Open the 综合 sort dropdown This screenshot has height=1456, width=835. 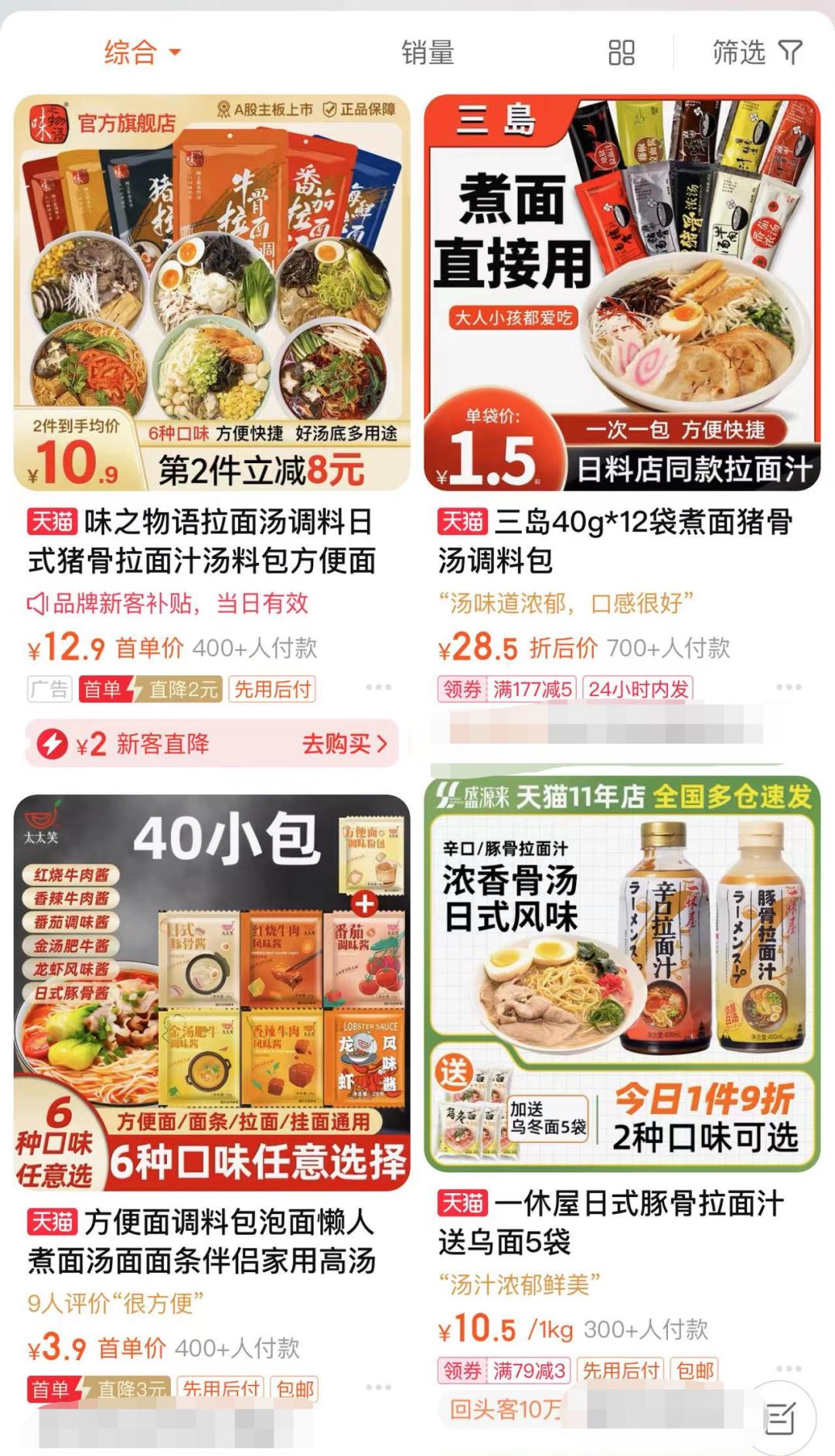pyautogui.click(x=142, y=53)
